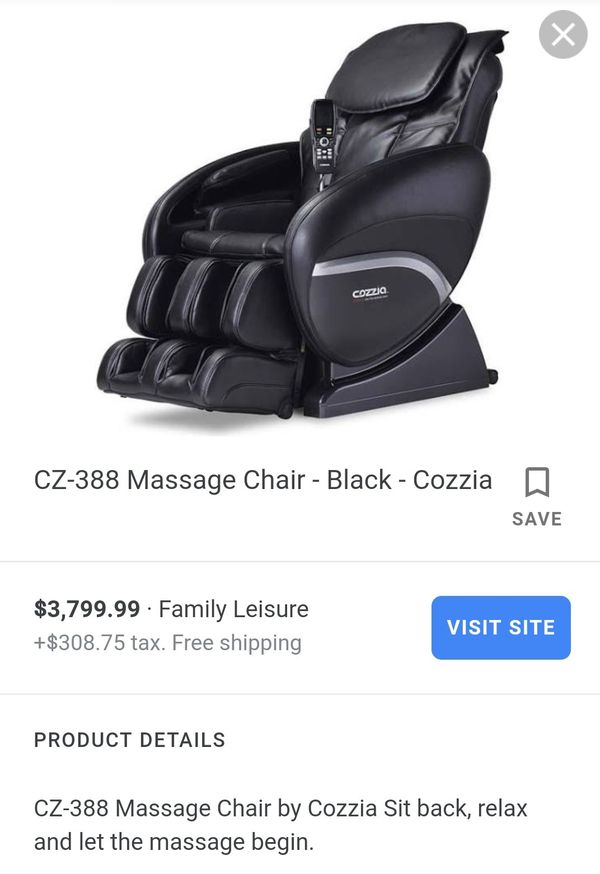Save the CZ-388 Massage Chair
The width and height of the screenshot is (600, 874).
tap(537, 495)
